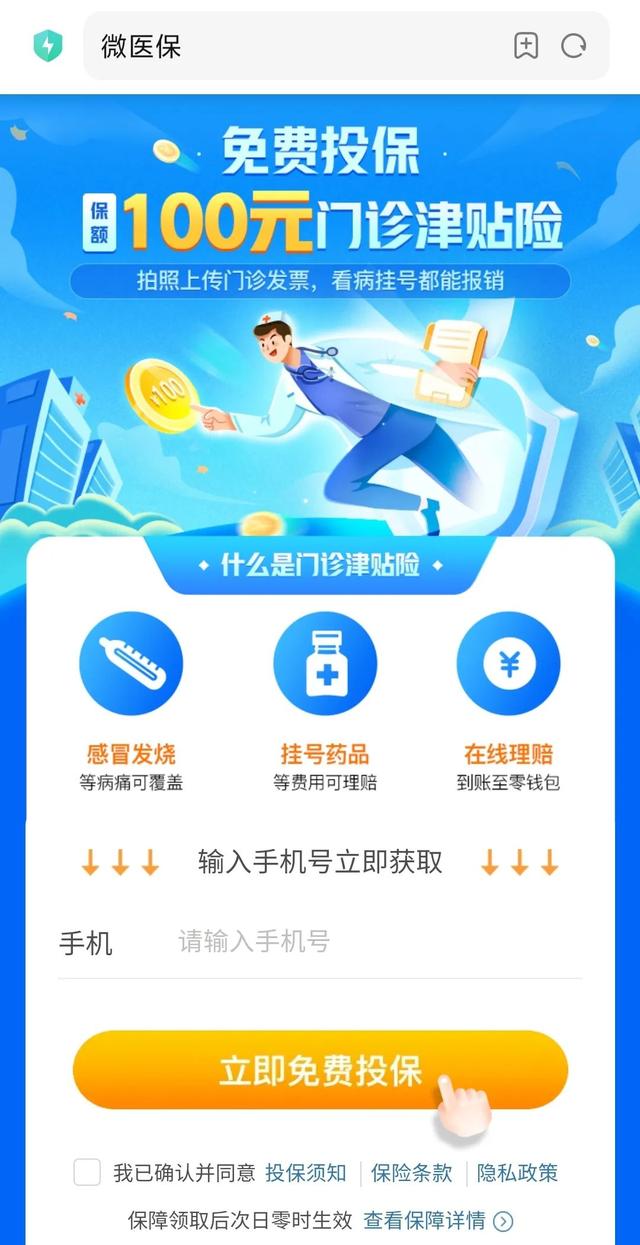
Task: Open the browser security shield icon
Action: 47,46
